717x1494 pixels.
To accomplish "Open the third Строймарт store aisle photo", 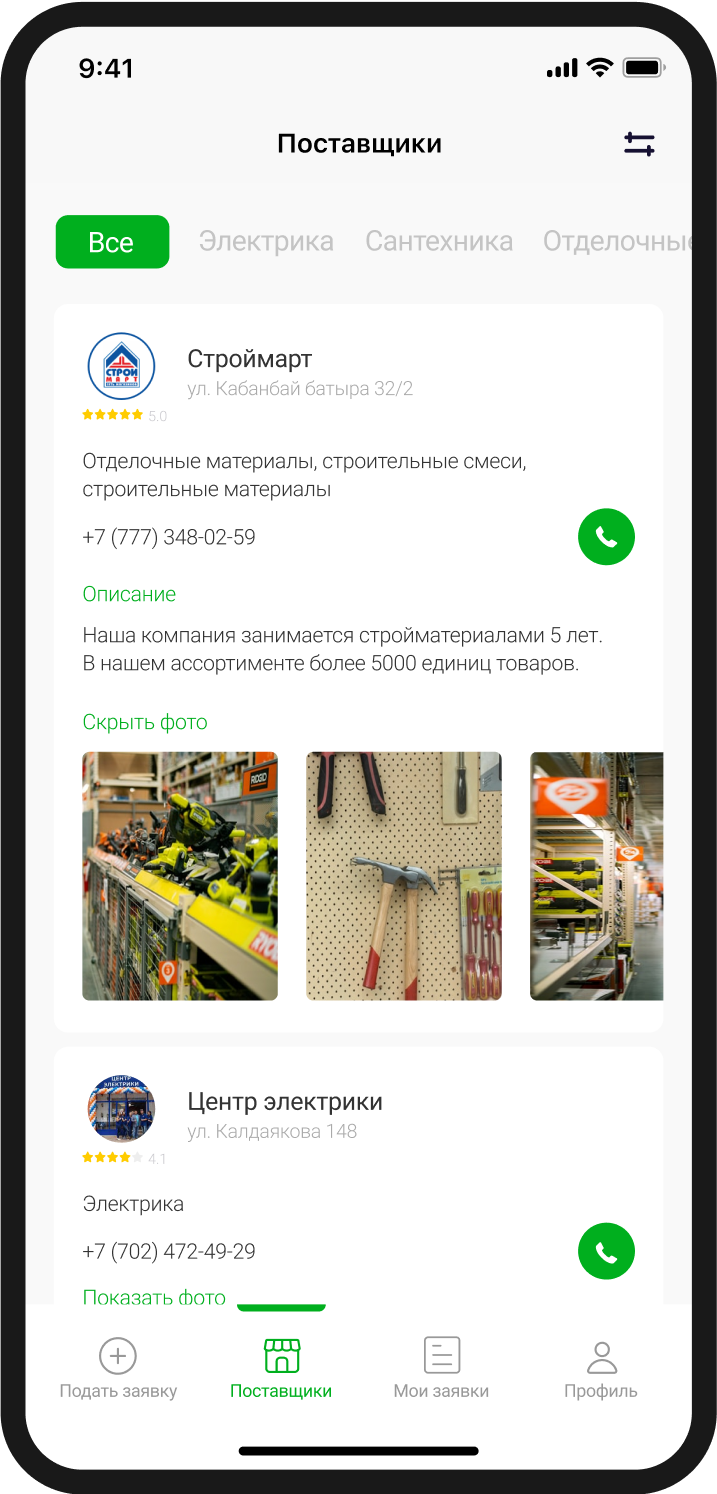I will pyautogui.click(x=596, y=876).
